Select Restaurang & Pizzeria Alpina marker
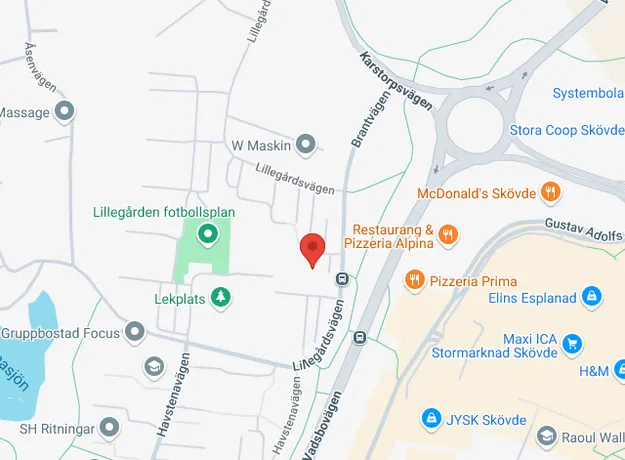 coord(448,234)
